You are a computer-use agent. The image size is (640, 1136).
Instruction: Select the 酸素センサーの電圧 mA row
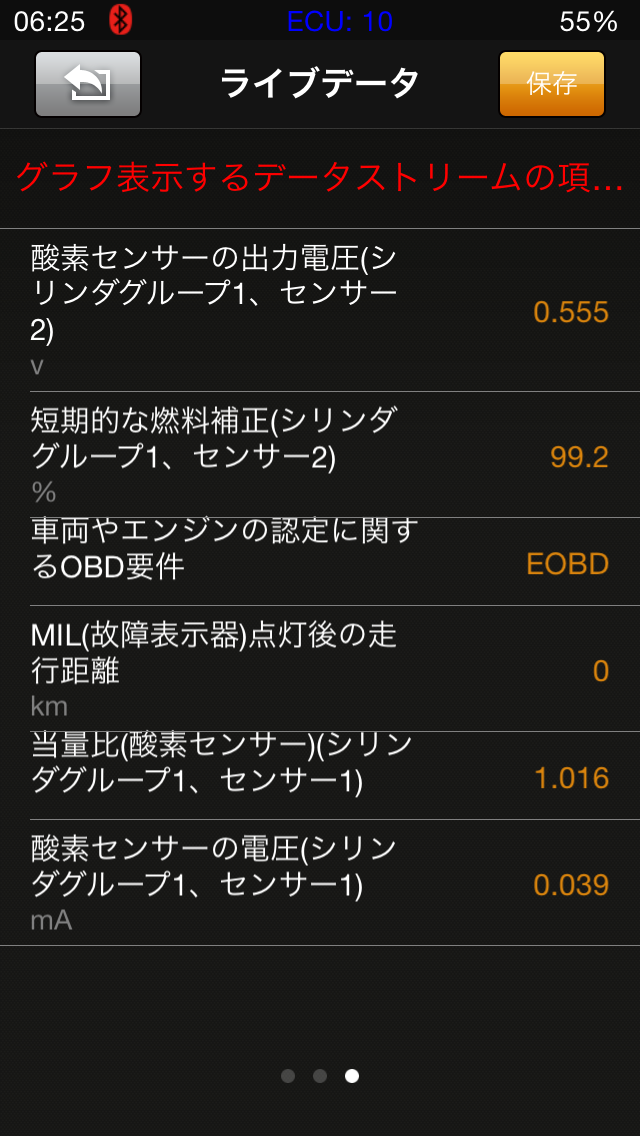pyautogui.click(x=320, y=883)
